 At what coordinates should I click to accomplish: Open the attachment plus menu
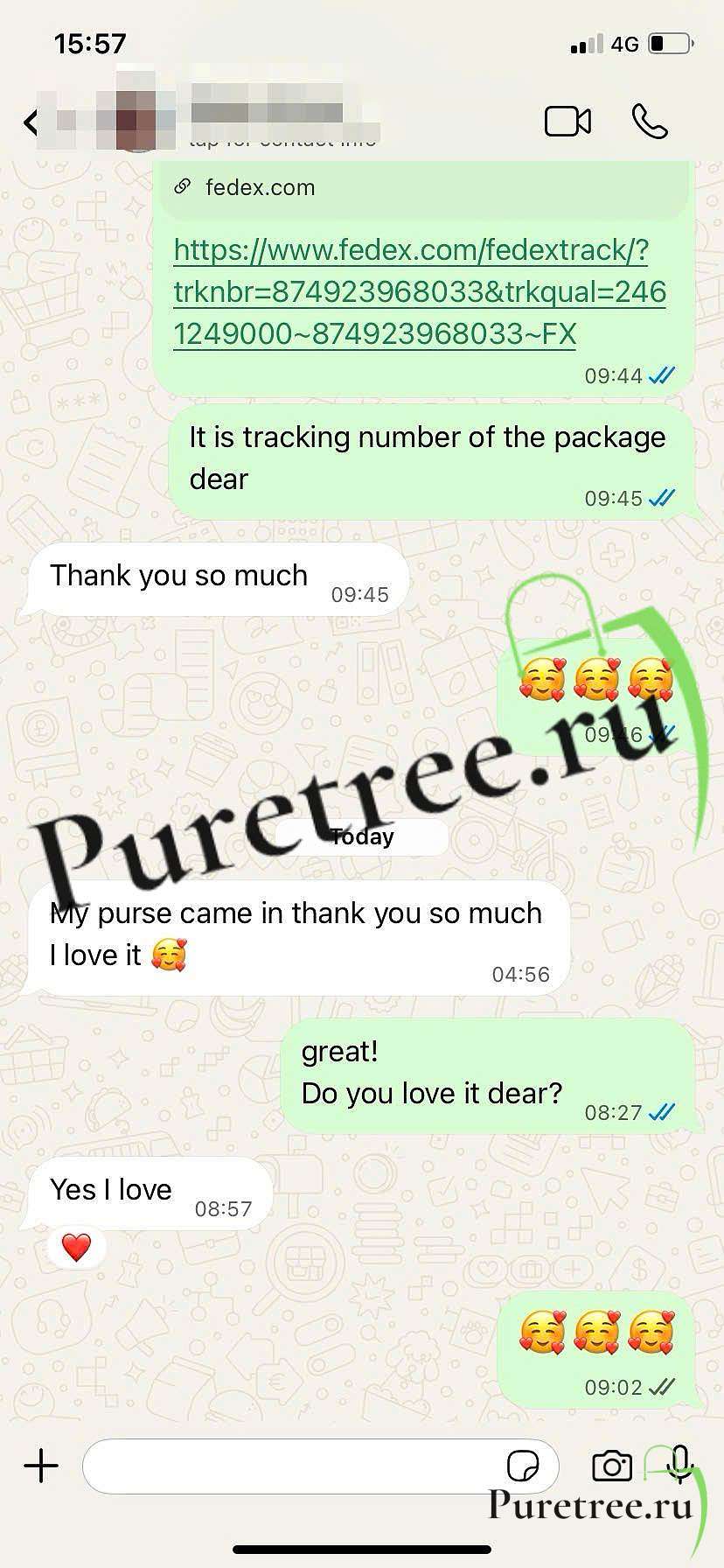point(41,1465)
